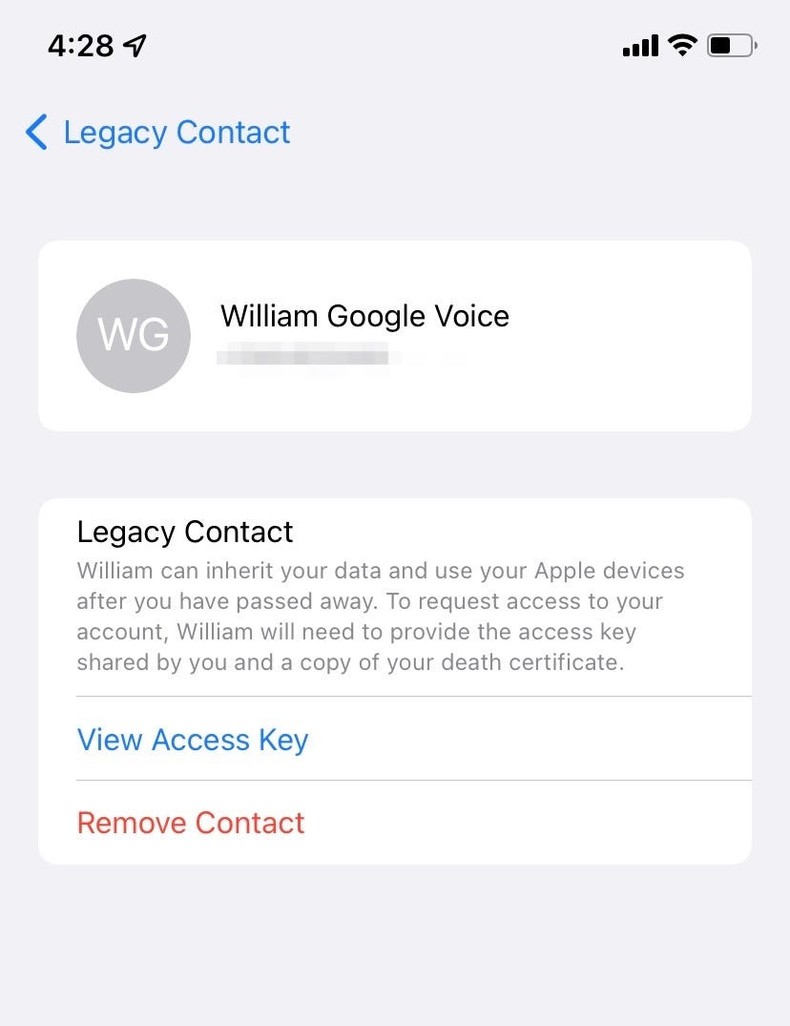Tap the blue back navigation arrow
The height and width of the screenshot is (1026, 790).
click(36, 132)
